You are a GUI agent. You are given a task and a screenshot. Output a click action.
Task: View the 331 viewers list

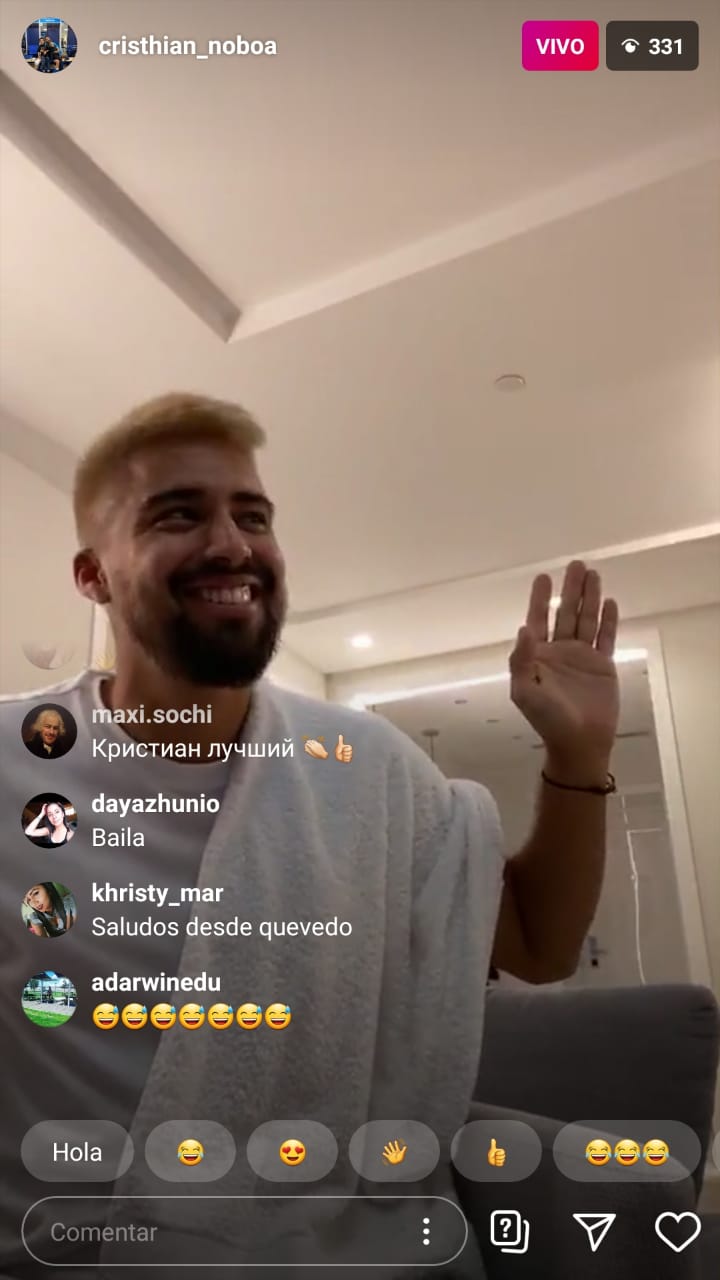(x=652, y=46)
